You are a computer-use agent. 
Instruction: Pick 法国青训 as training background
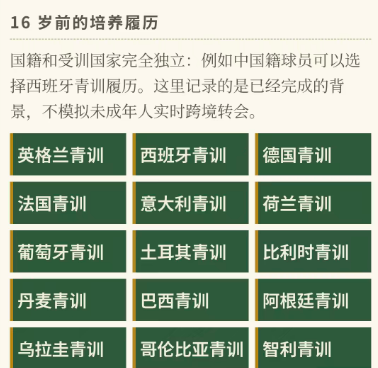(68, 203)
